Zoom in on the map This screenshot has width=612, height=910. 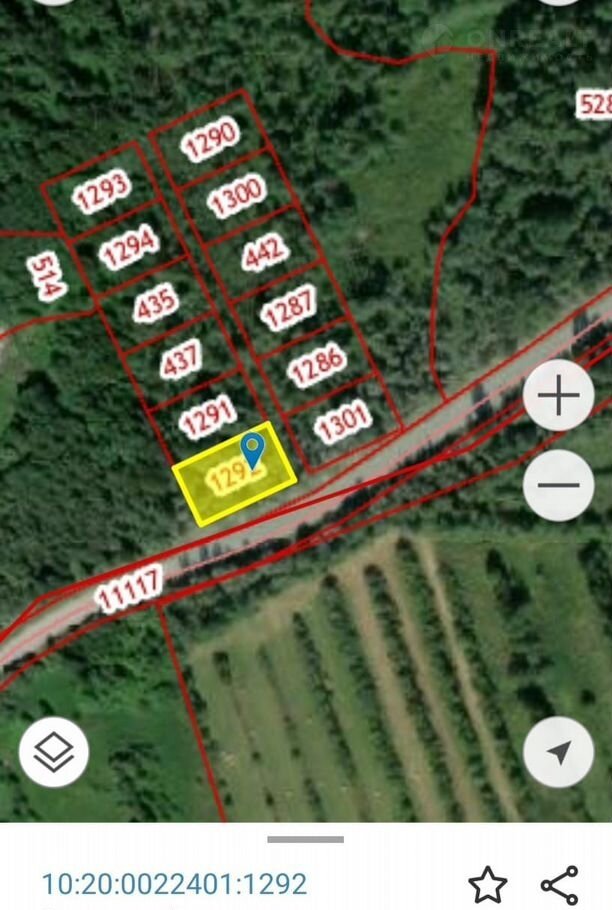click(558, 396)
